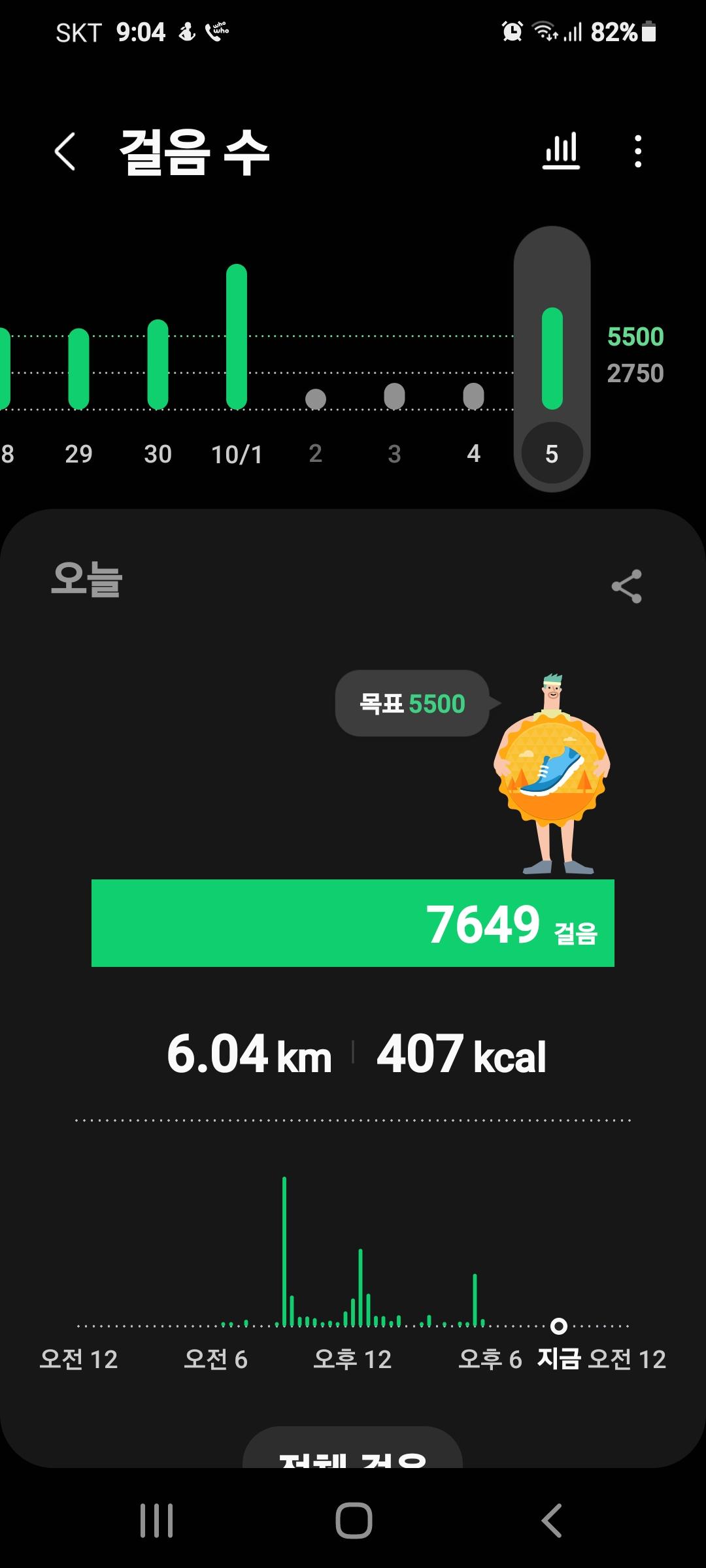Image resolution: width=706 pixels, height=1568 pixels.
Task: Select the step bar for day 30
Action: [158, 366]
